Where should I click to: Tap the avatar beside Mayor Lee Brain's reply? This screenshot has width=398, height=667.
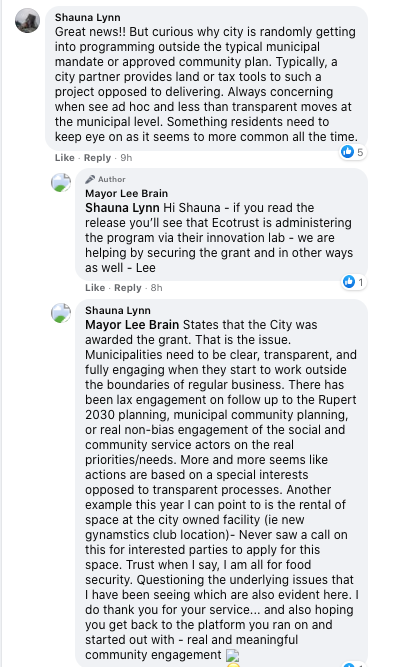pos(61,183)
